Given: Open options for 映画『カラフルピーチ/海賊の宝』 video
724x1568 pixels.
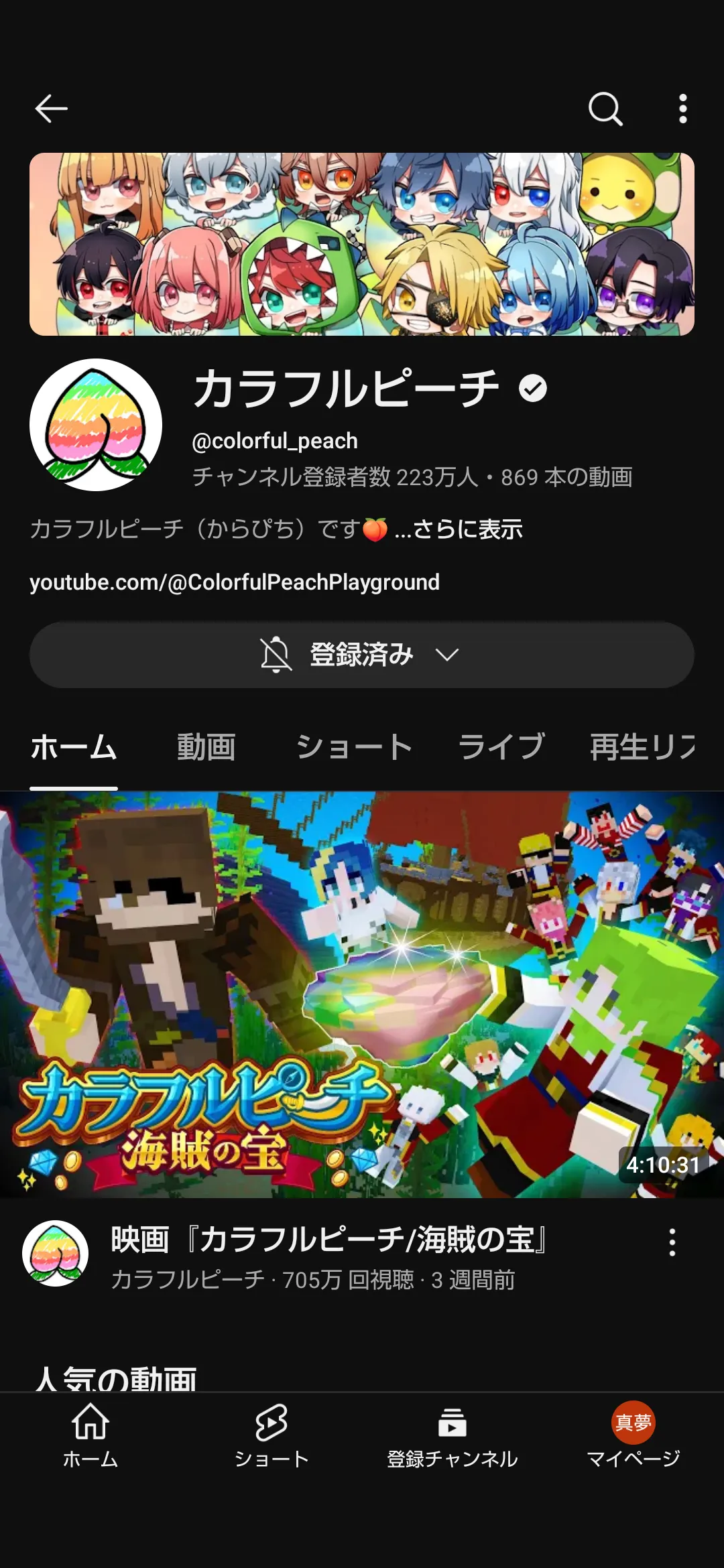Looking at the screenshot, I should pos(672,1242).
